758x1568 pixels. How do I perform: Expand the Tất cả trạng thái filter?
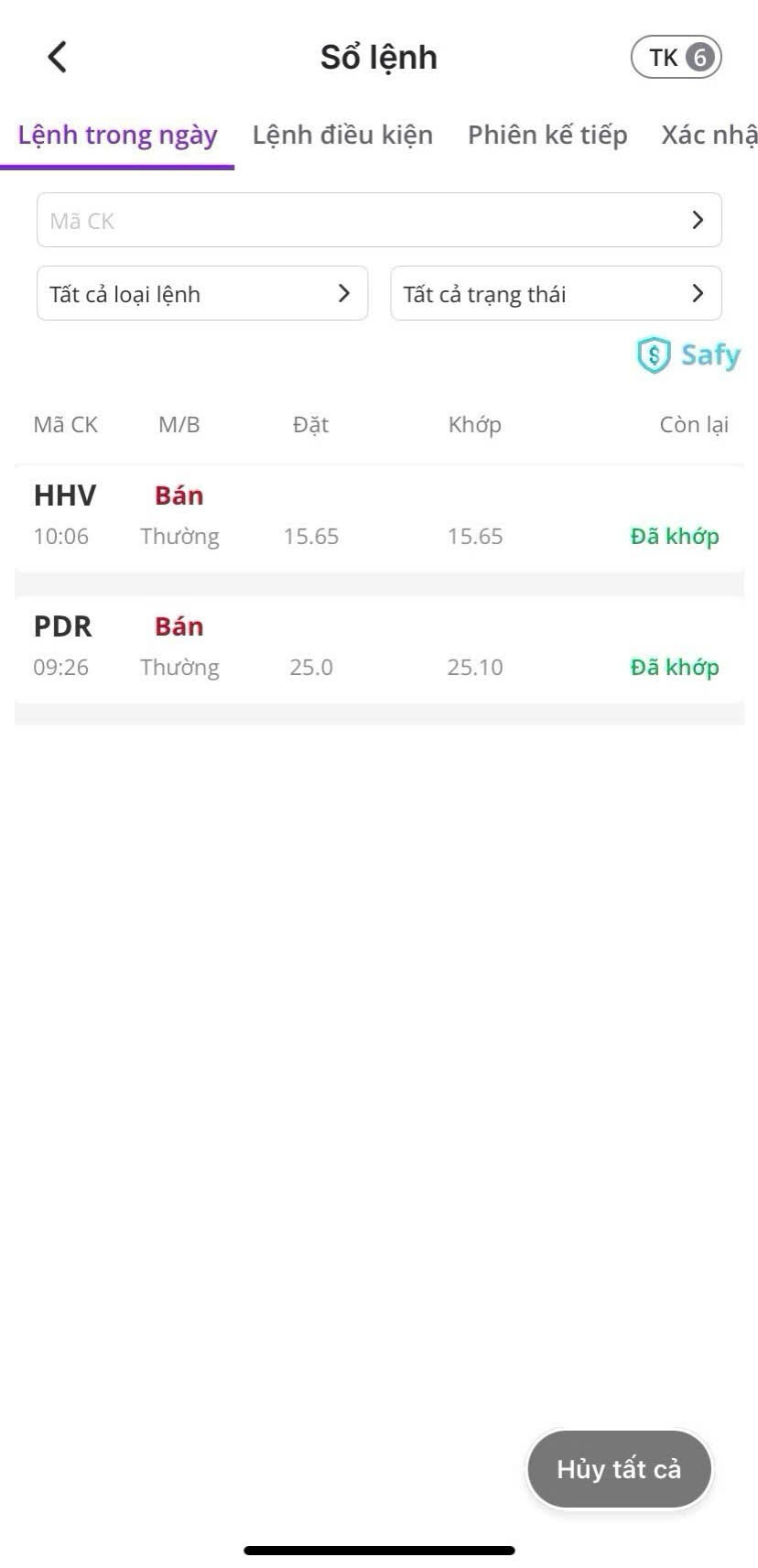[x=556, y=293]
